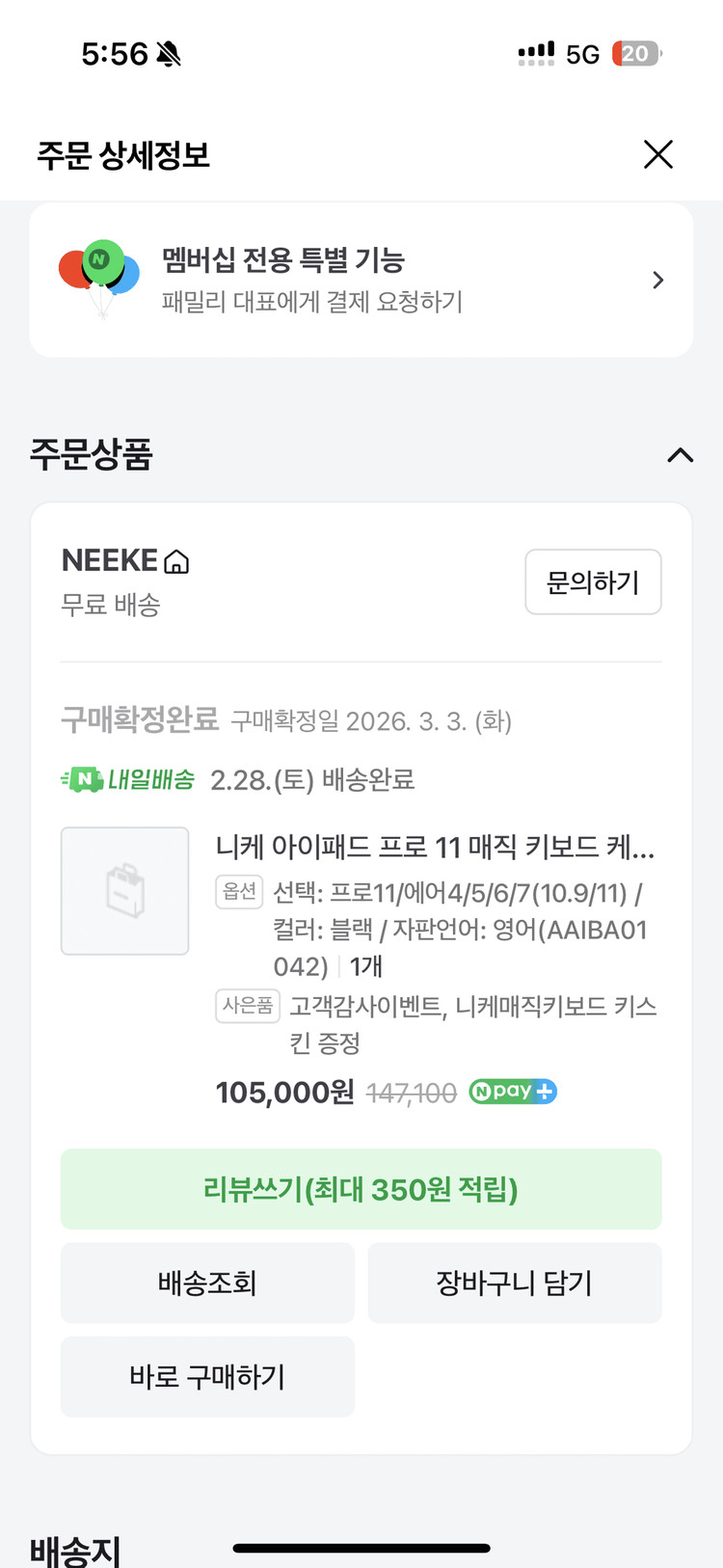Tap the low battery indicator showing 20
Screen dimensions: 723x1568
coord(635,53)
